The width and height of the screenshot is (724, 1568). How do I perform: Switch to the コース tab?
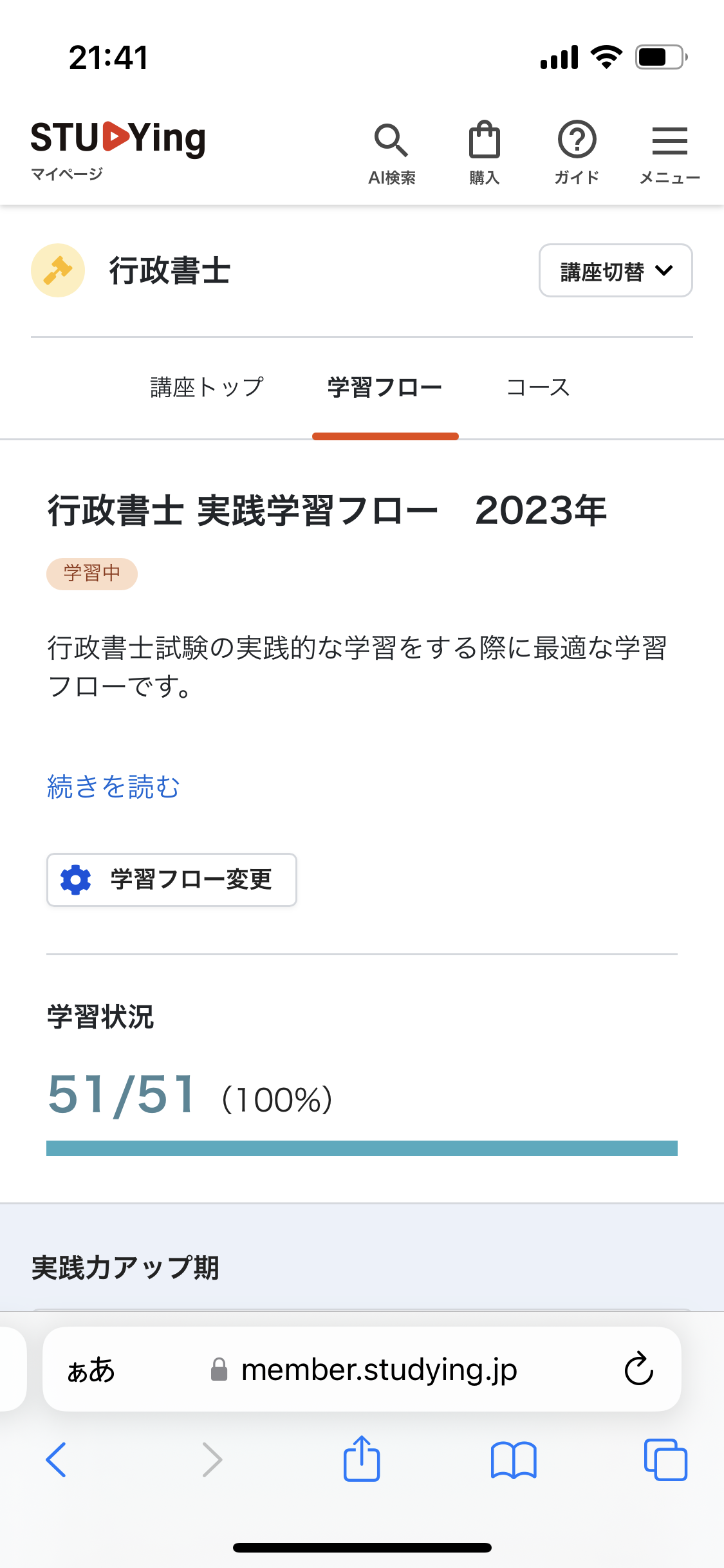click(538, 387)
